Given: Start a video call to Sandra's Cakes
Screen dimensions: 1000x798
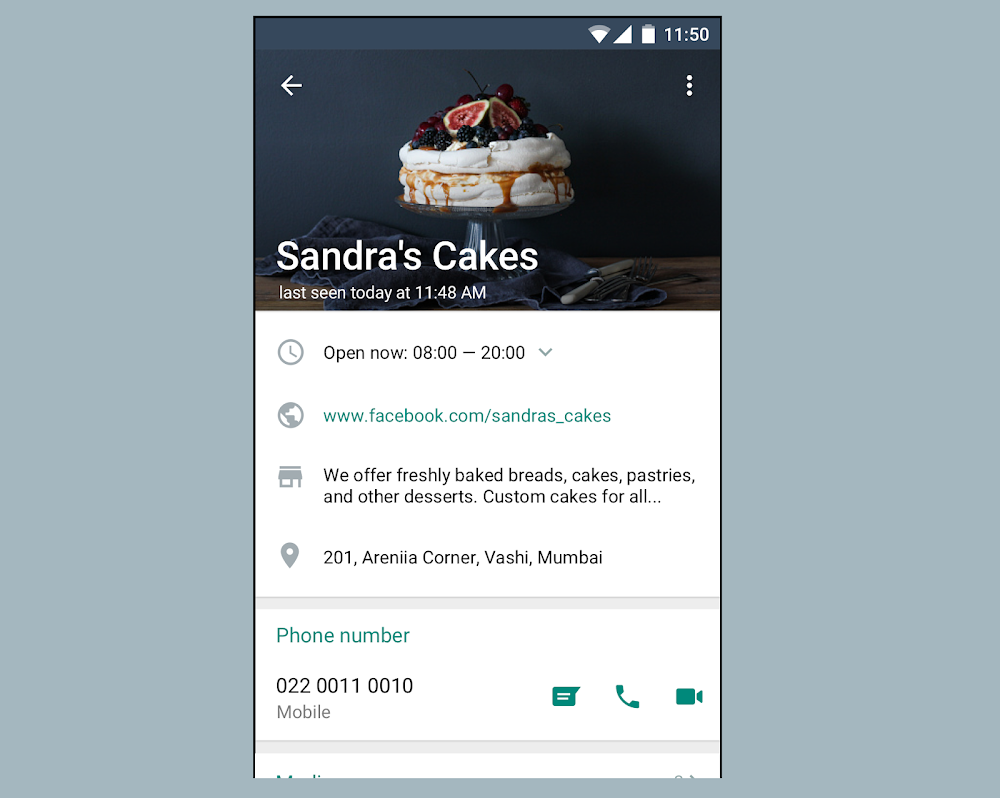Looking at the screenshot, I should pyautogui.click(x=689, y=697).
